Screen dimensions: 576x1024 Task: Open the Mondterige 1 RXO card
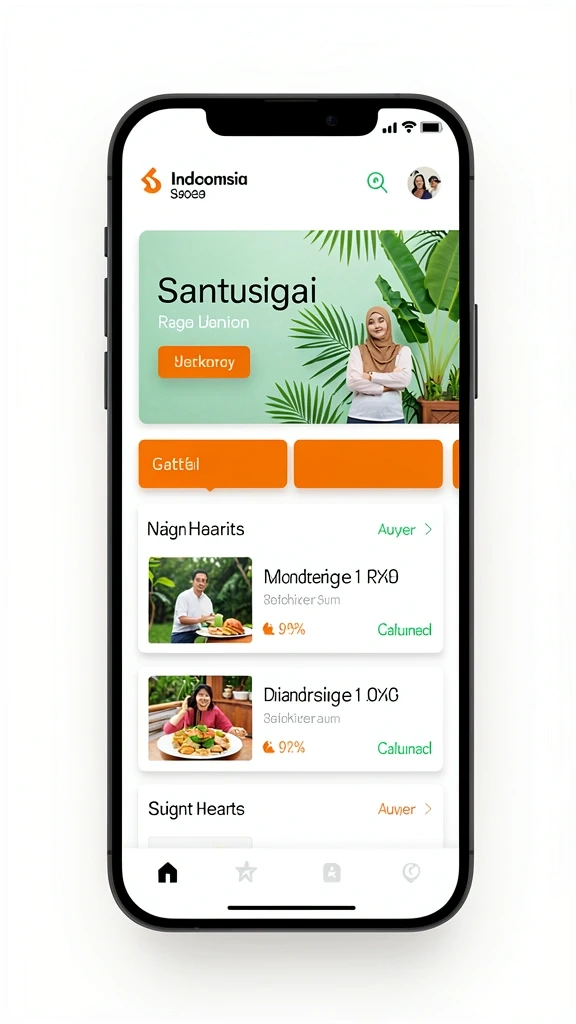tap(291, 600)
